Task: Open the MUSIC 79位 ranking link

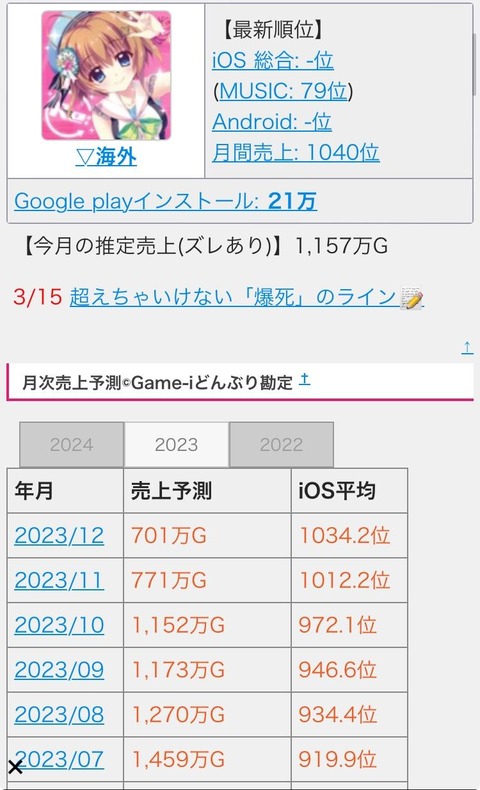Action: pyautogui.click(x=284, y=91)
